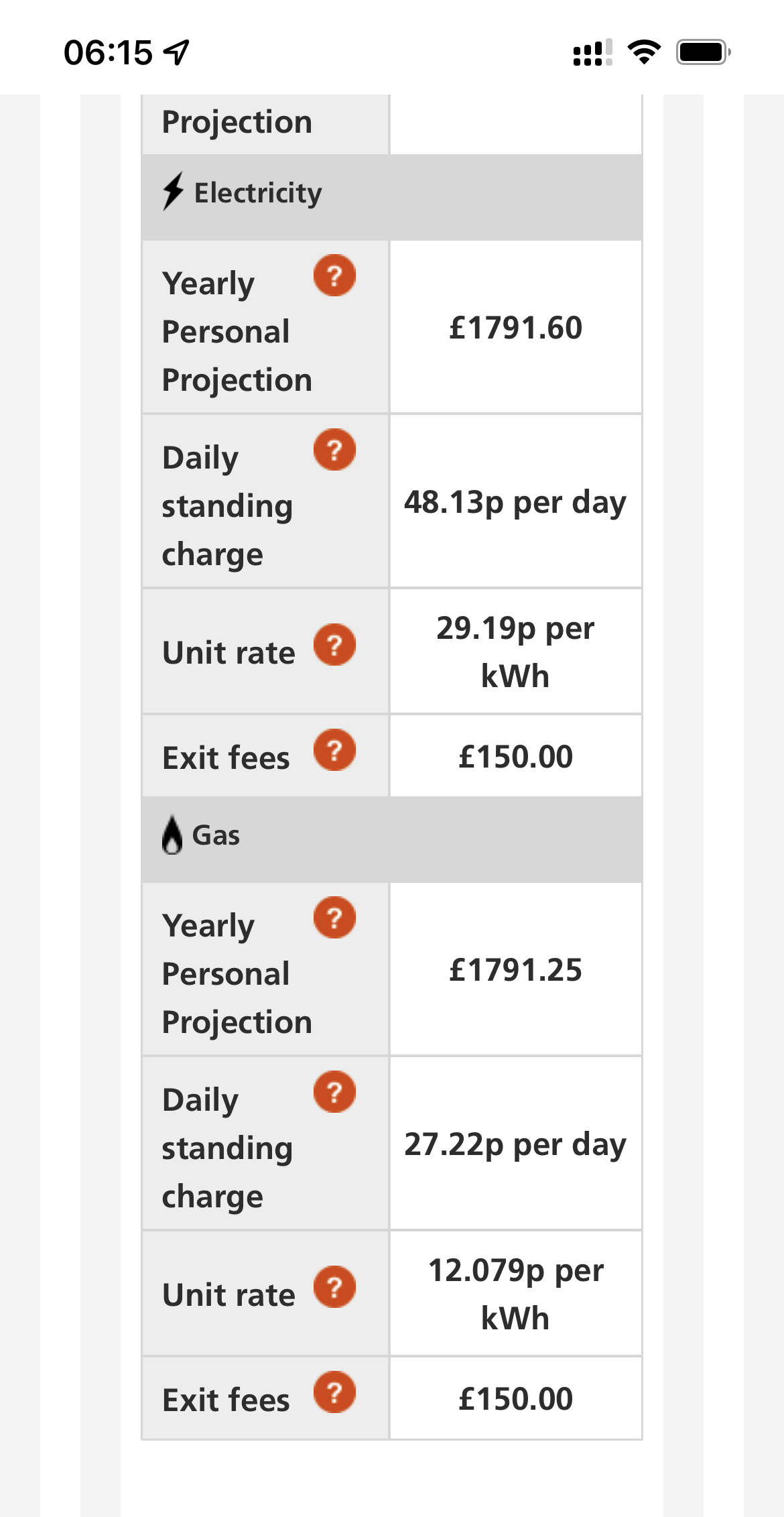Tap help icon beside Gas unit rate

click(334, 1287)
